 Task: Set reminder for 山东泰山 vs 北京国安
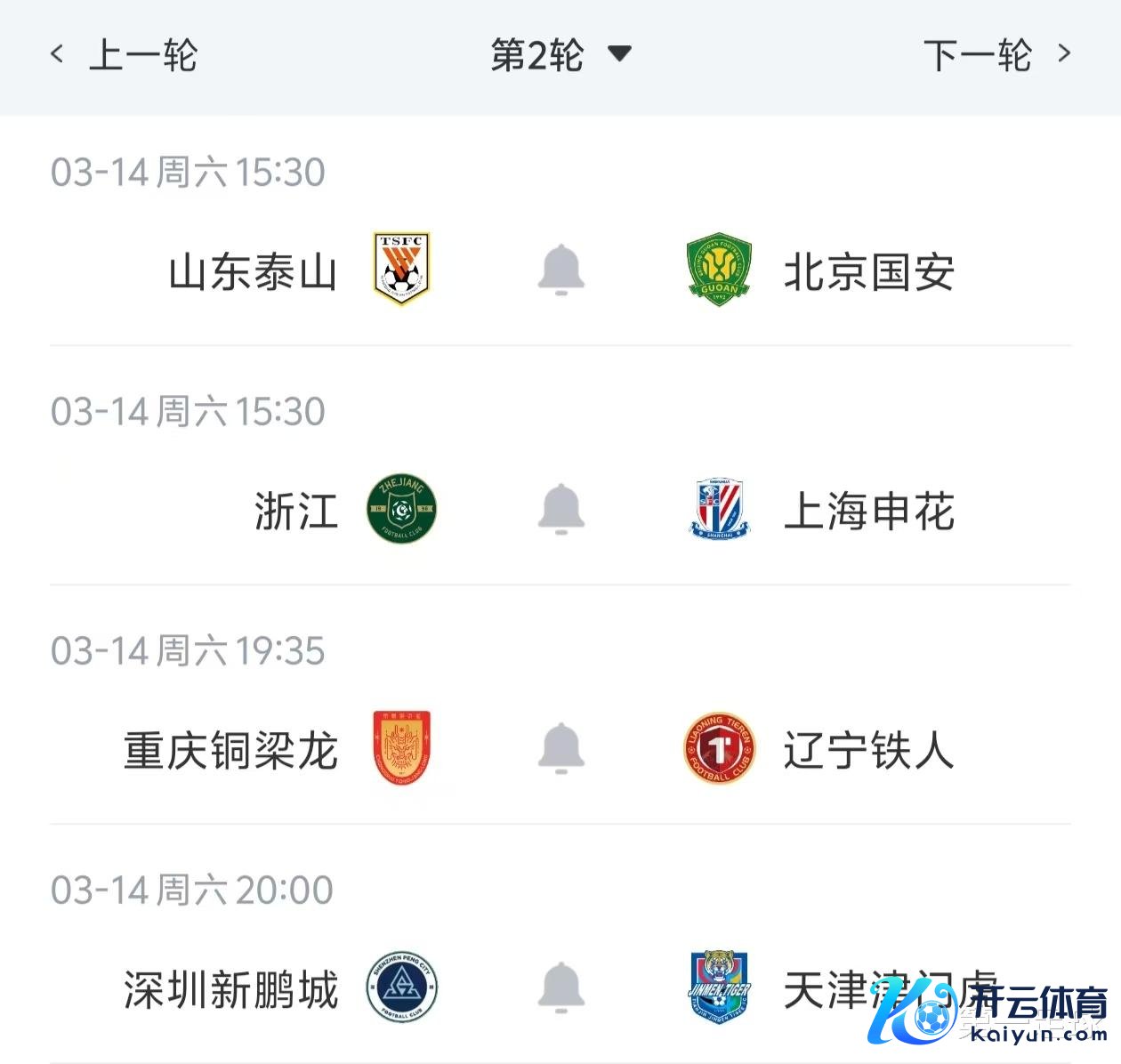(560, 270)
